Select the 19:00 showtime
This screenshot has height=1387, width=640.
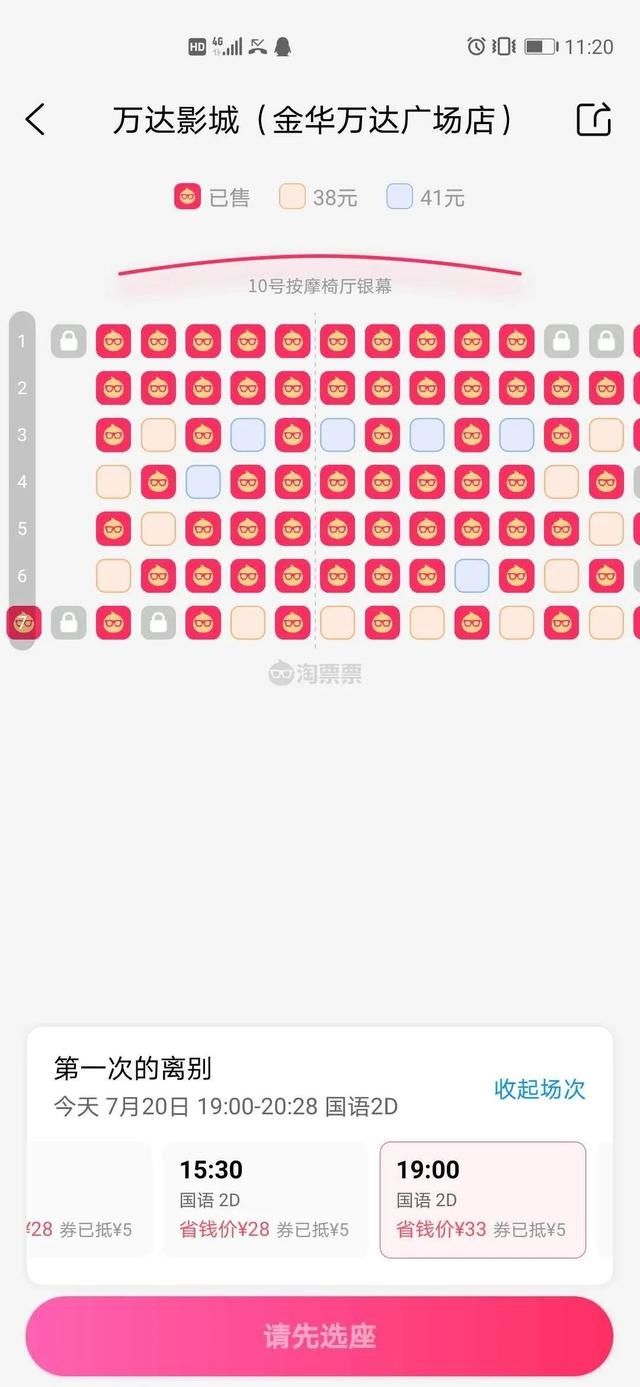[x=482, y=1199]
